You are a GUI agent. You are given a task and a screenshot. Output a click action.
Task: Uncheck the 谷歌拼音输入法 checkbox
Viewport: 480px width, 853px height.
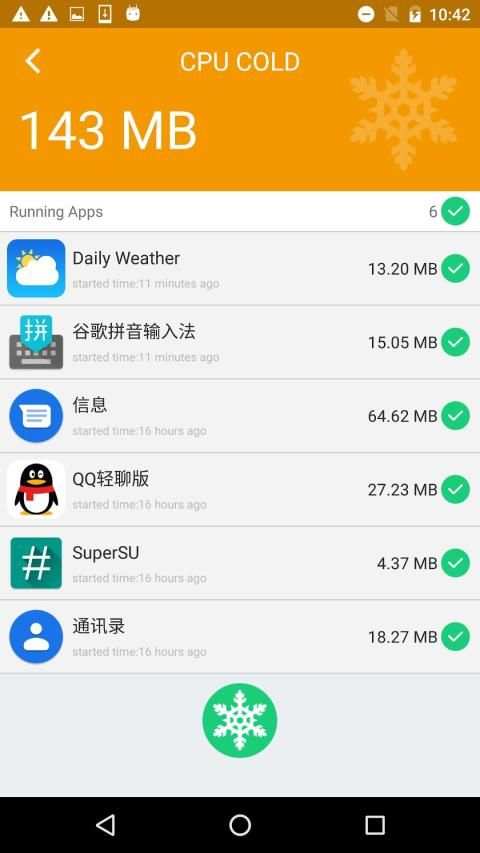(x=455, y=342)
